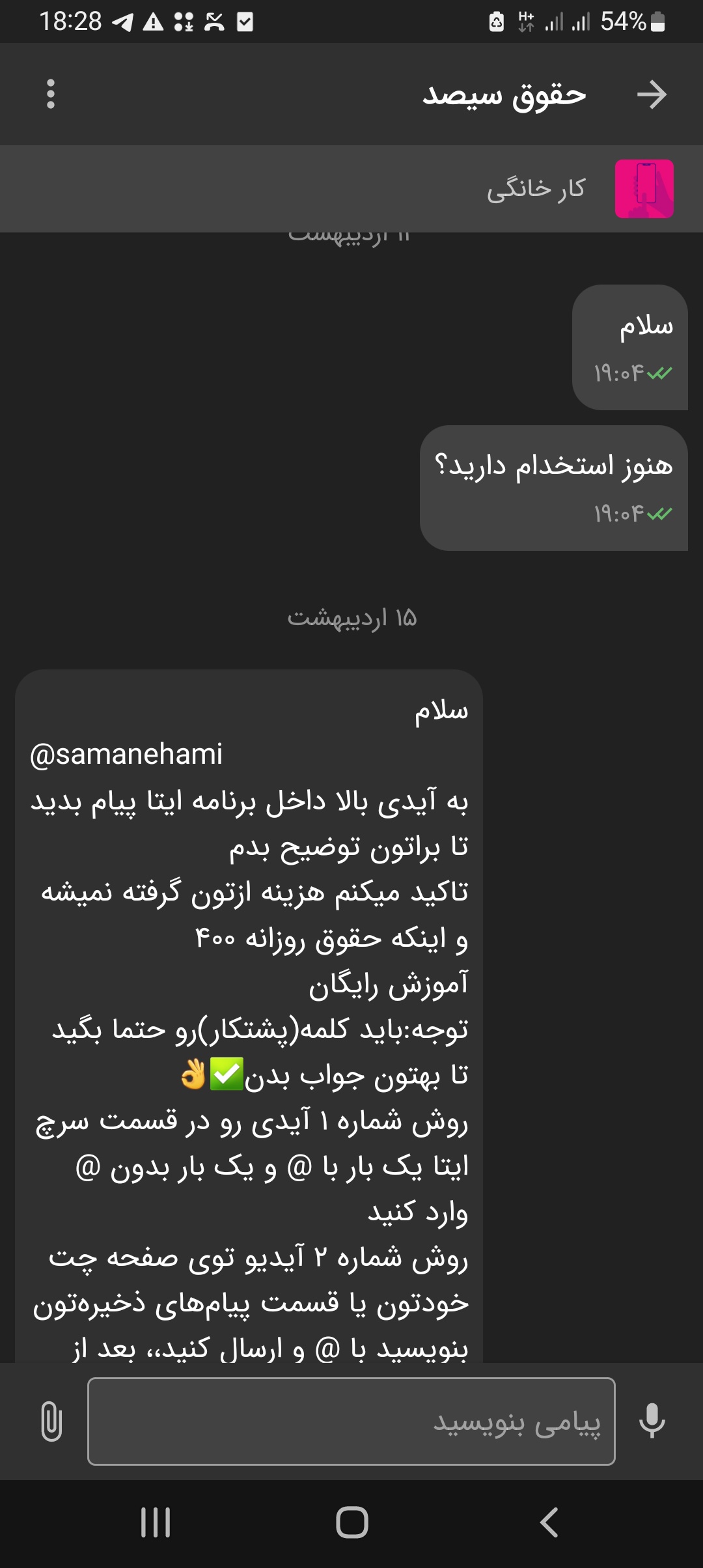Image resolution: width=703 pixels, height=1568 pixels.
Task: Focus the پیامی بنویسید message field
Action: point(351,1421)
